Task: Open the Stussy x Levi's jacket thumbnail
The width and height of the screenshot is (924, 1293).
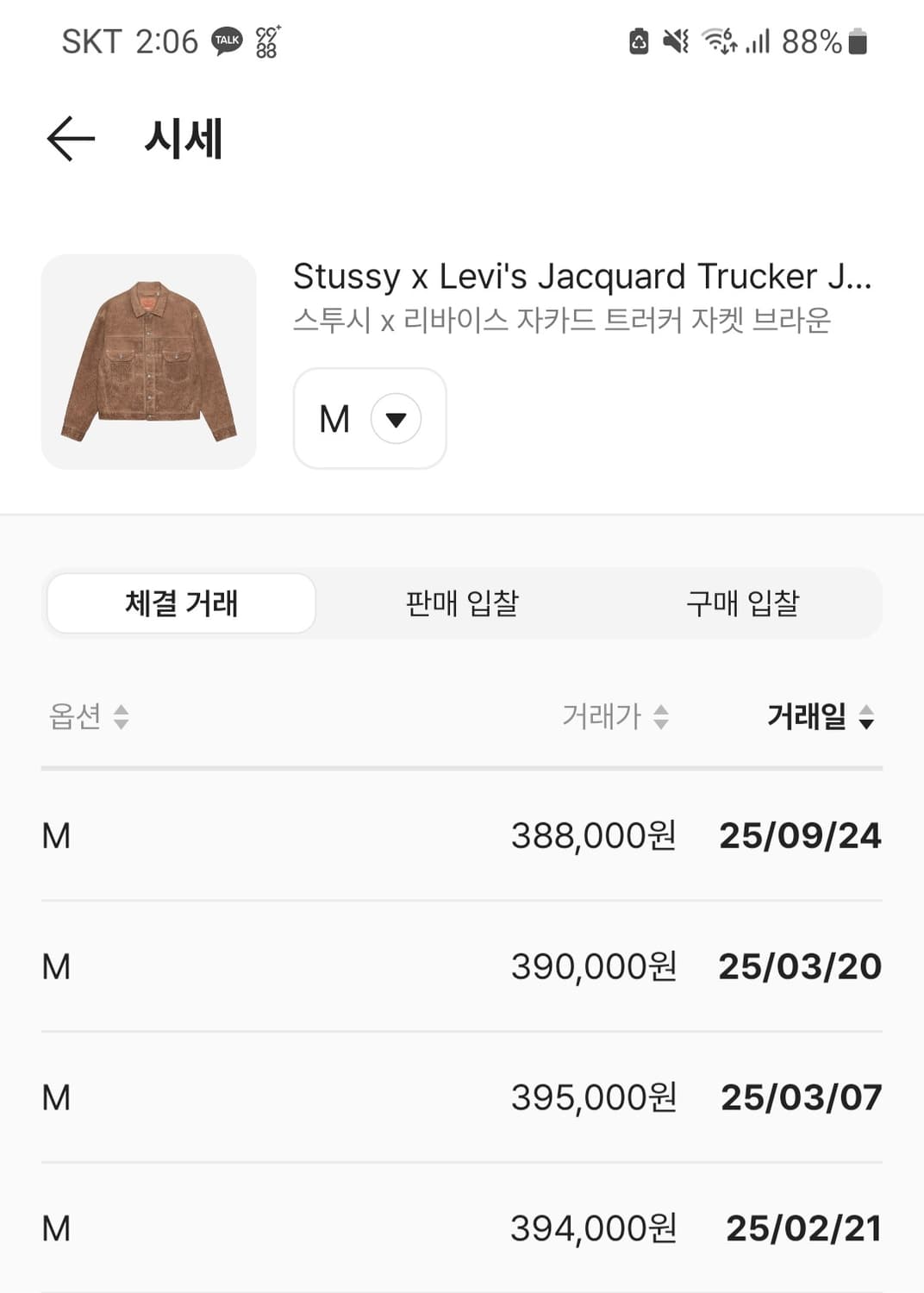Action: 149,362
